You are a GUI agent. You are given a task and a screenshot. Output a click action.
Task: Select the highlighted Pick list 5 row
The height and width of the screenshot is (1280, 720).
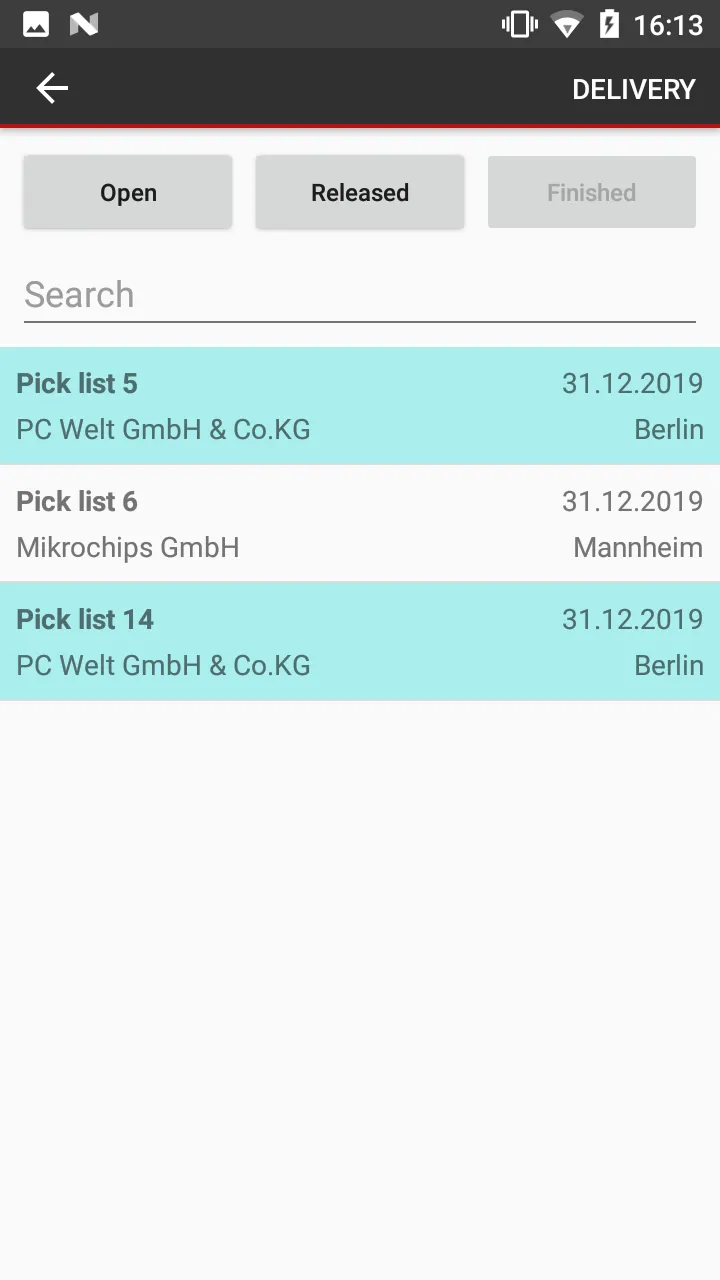[x=360, y=405]
